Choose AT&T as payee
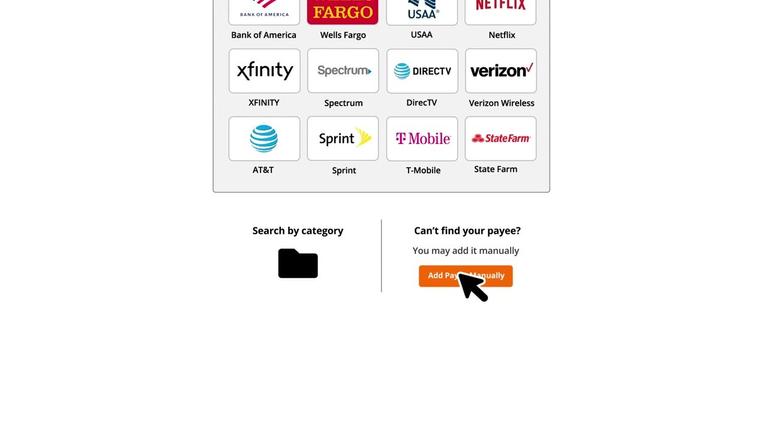Image resolution: width=768 pixels, height=432 pixels. (264, 139)
